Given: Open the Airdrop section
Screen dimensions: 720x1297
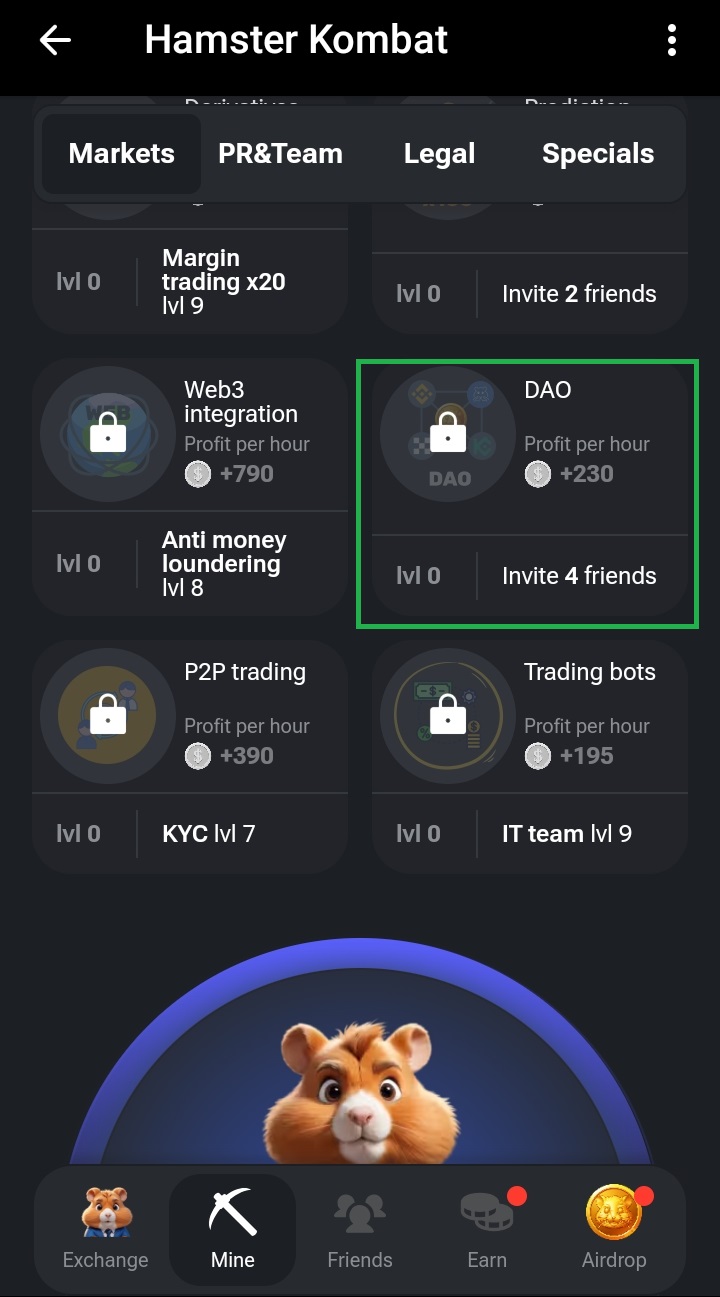Looking at the screenshot, I should click(x=613, y=1230).
